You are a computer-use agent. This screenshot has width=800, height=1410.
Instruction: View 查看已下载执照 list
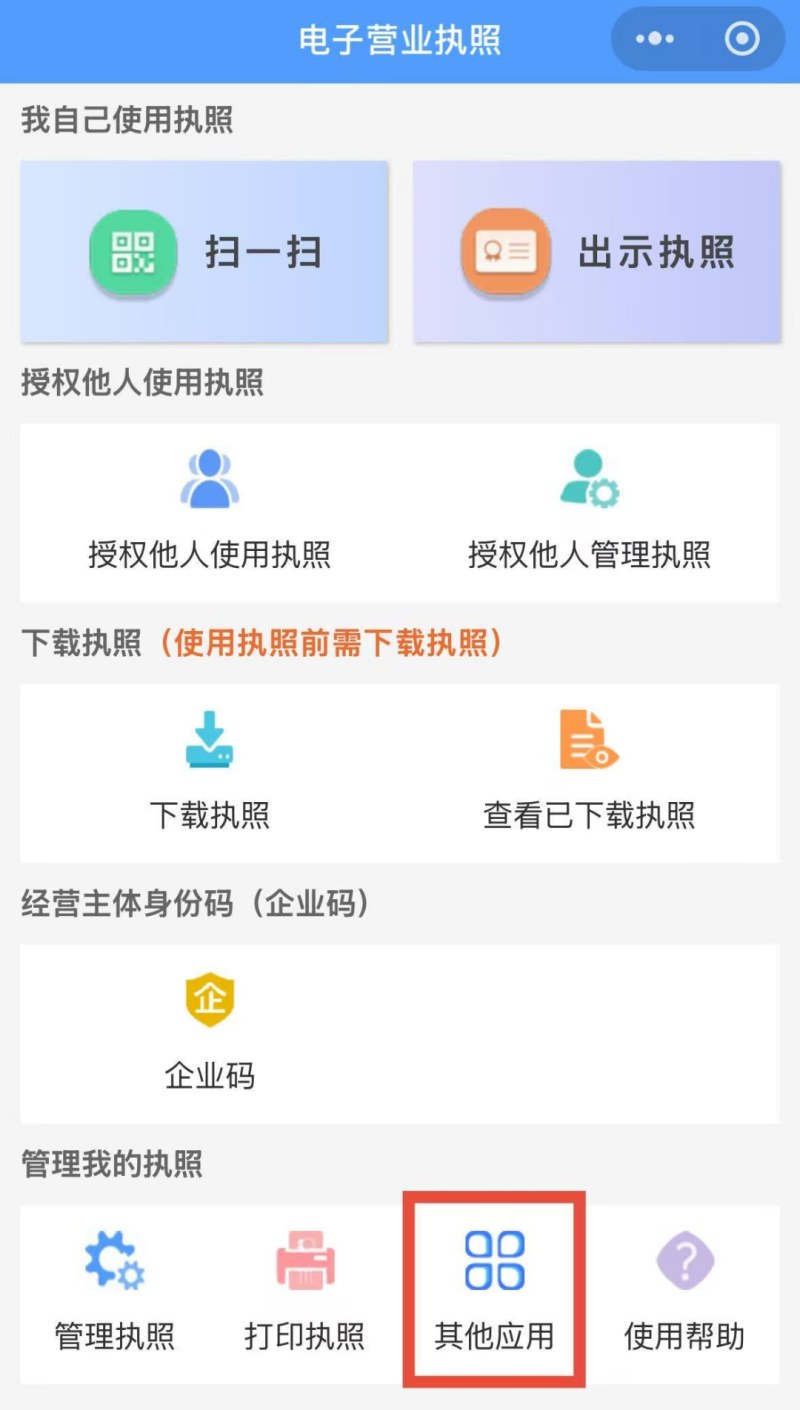click(x=589, y=772)
